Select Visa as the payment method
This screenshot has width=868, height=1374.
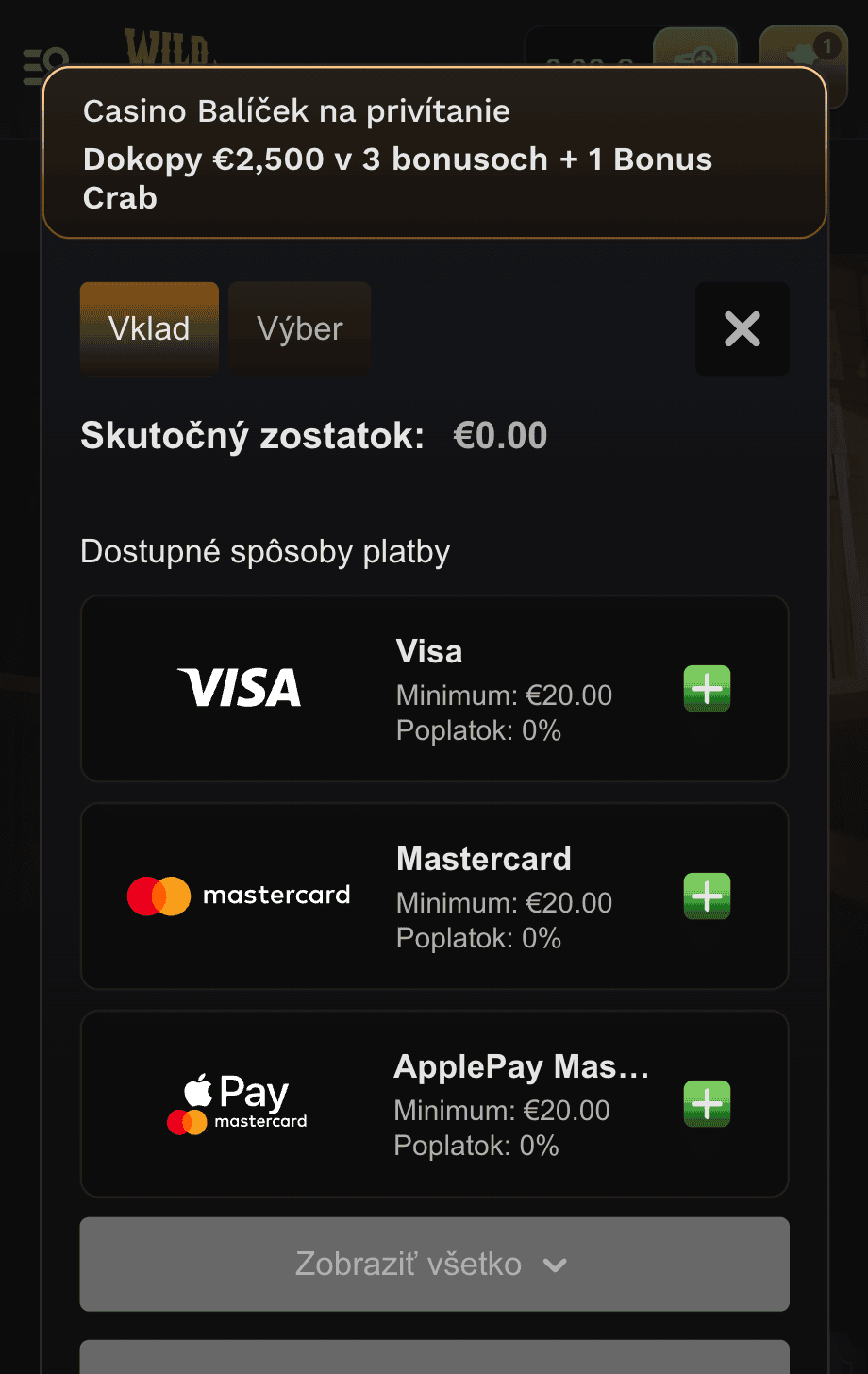click(434, 688)
